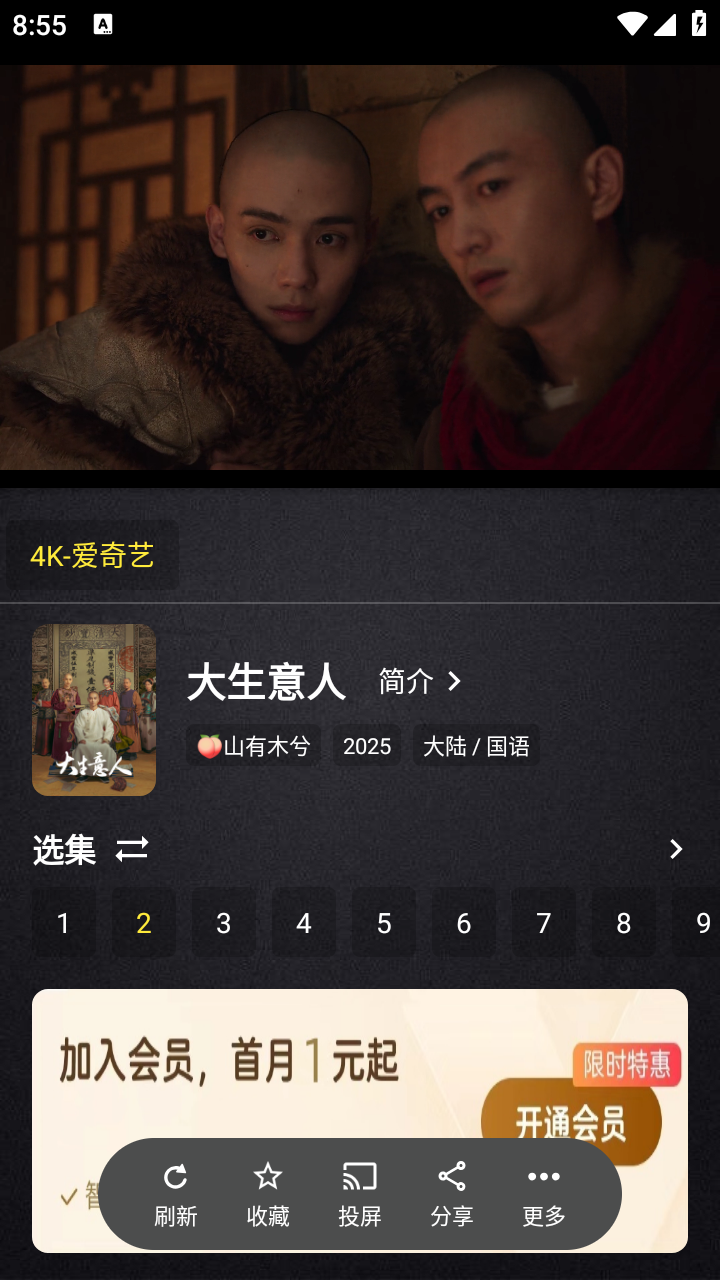Tap the 开通会员 membership button
The width and height of the screenshot is (720, 1280).
pos(571,1121)
